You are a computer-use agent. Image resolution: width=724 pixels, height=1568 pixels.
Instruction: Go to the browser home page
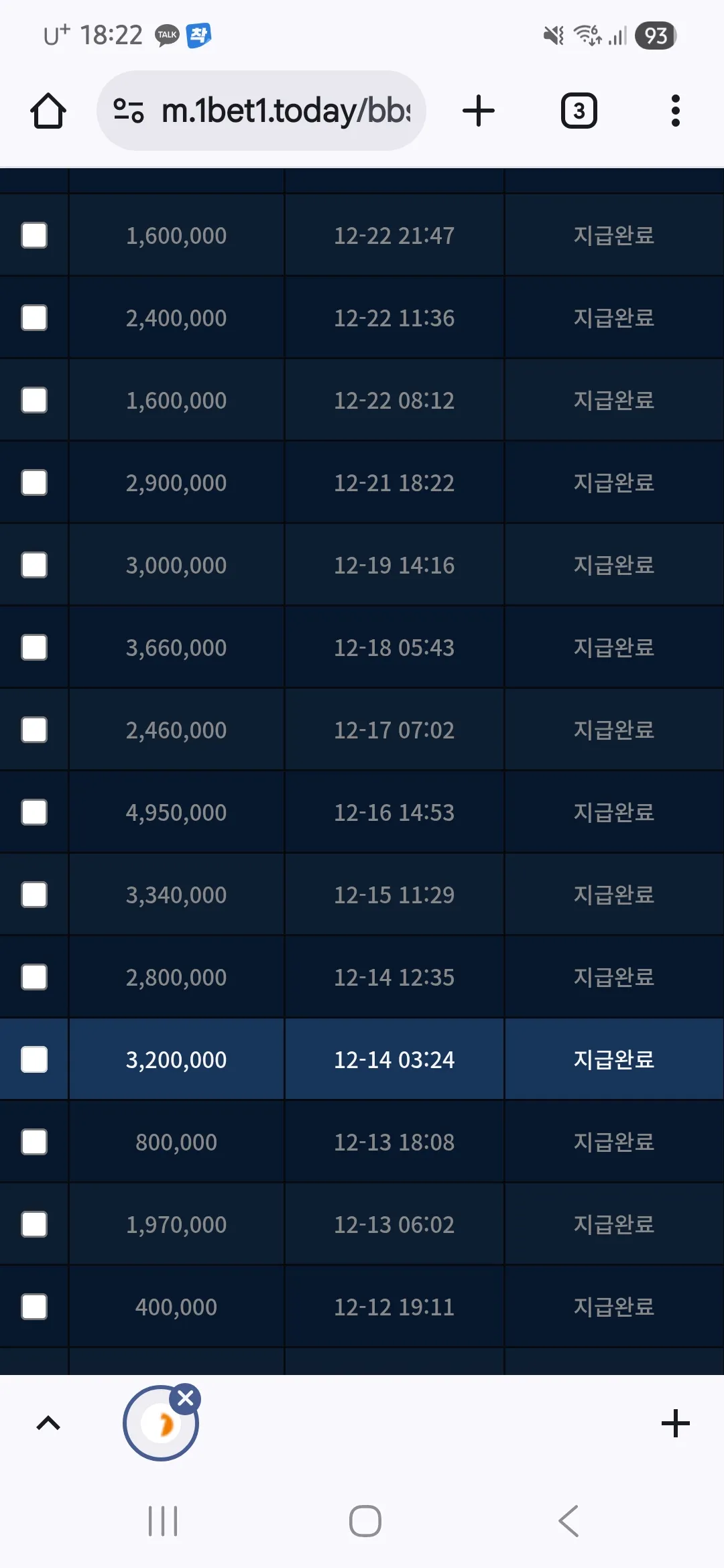[x=48, y=111]
